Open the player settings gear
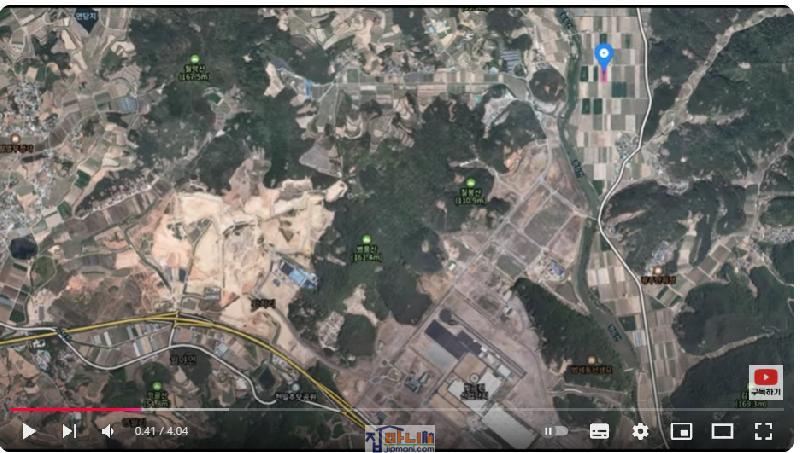 tap(640, 431)
